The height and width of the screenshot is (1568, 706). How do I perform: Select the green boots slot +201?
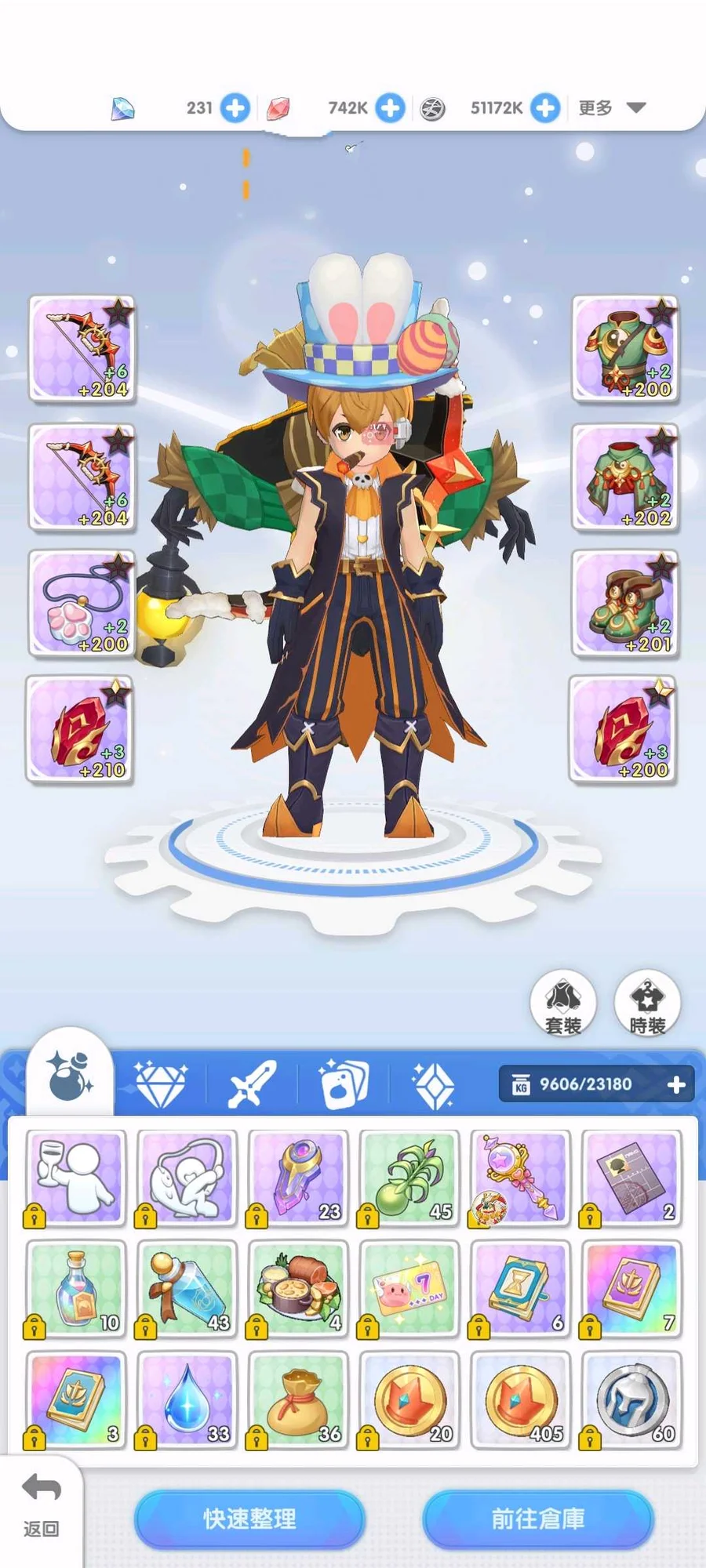[624, 603]
